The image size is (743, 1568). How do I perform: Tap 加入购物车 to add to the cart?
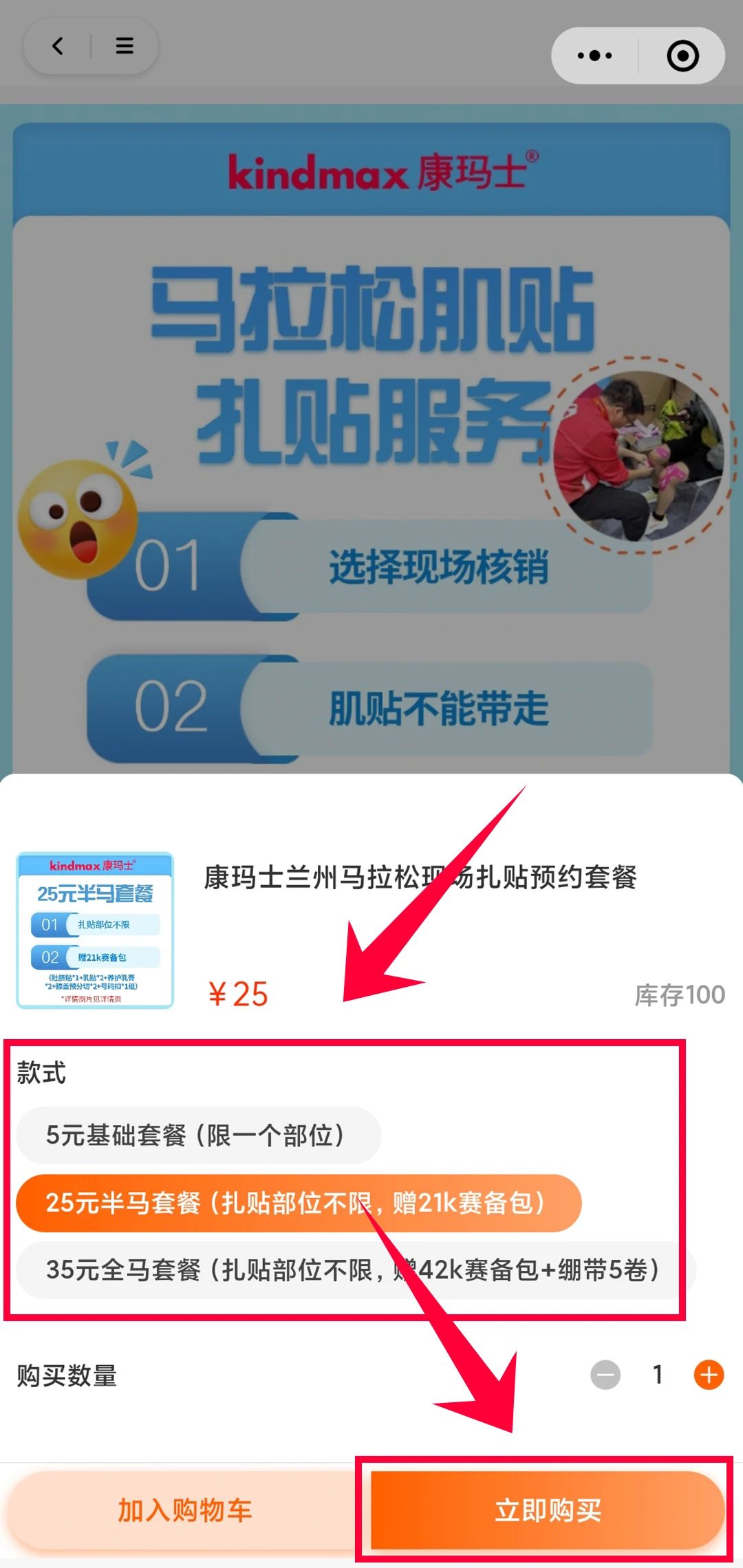point(184,1511)
